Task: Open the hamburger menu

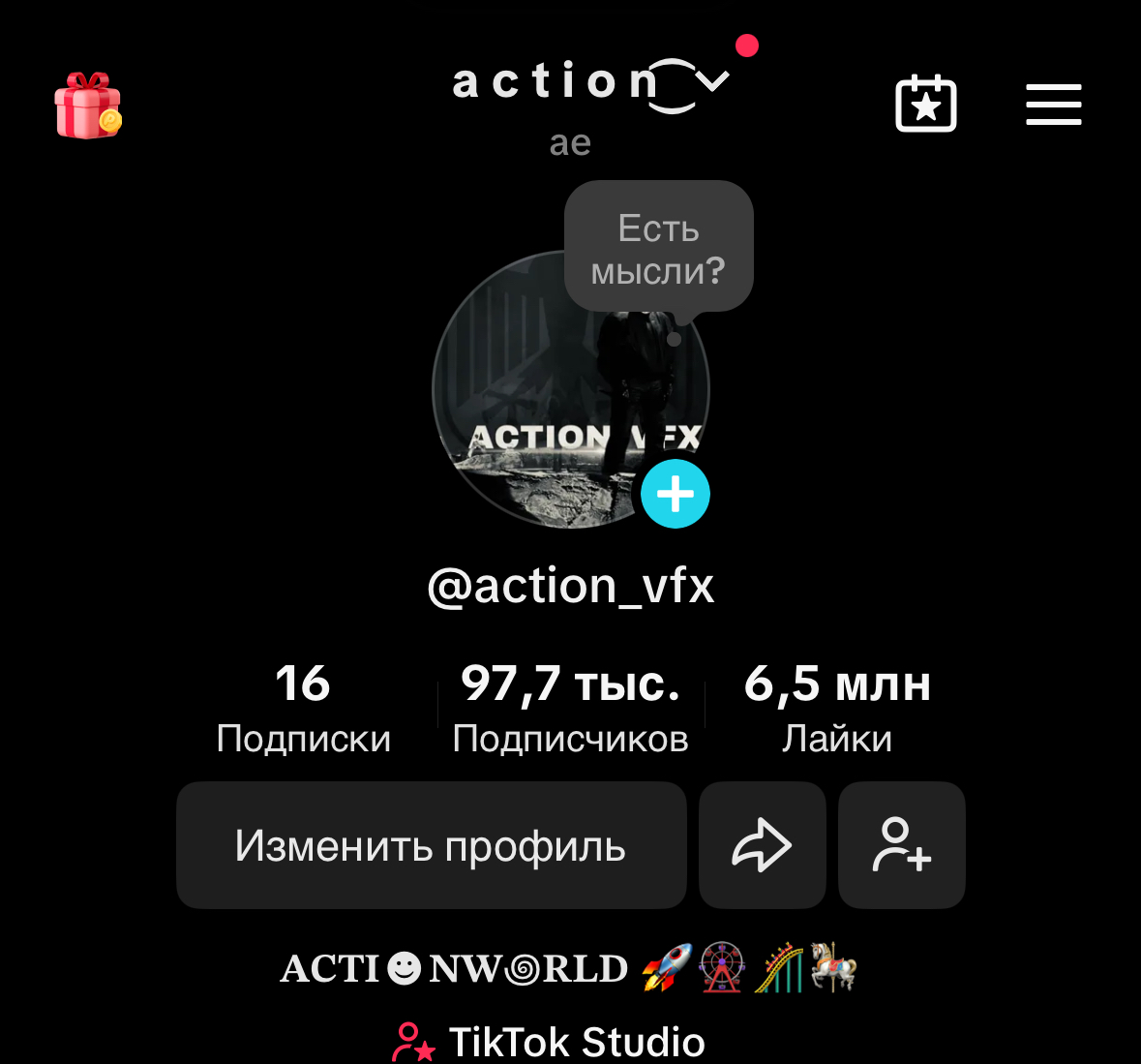Action: (x=1053, y=105)
